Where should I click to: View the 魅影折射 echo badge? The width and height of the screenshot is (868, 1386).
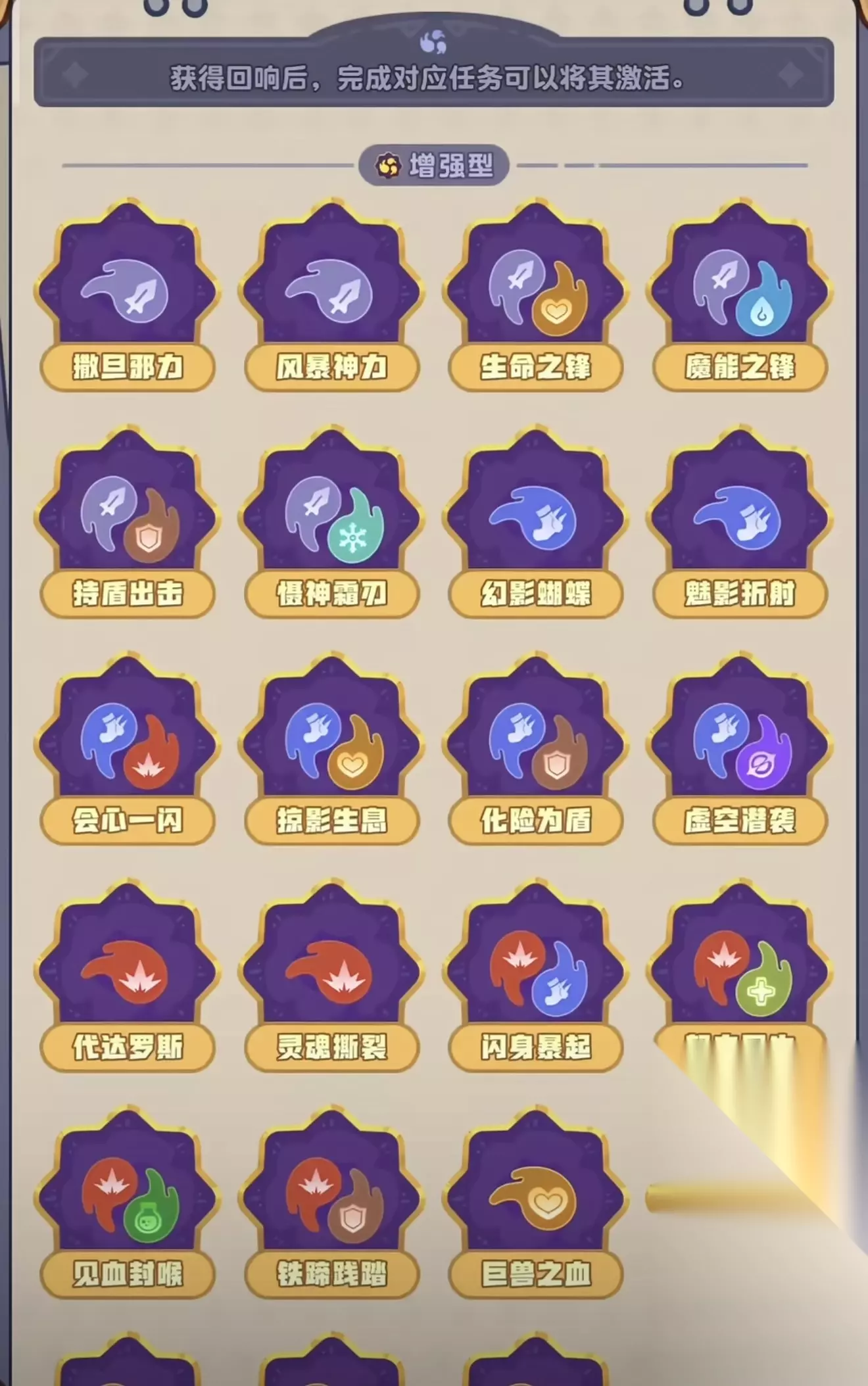[740, 523]
